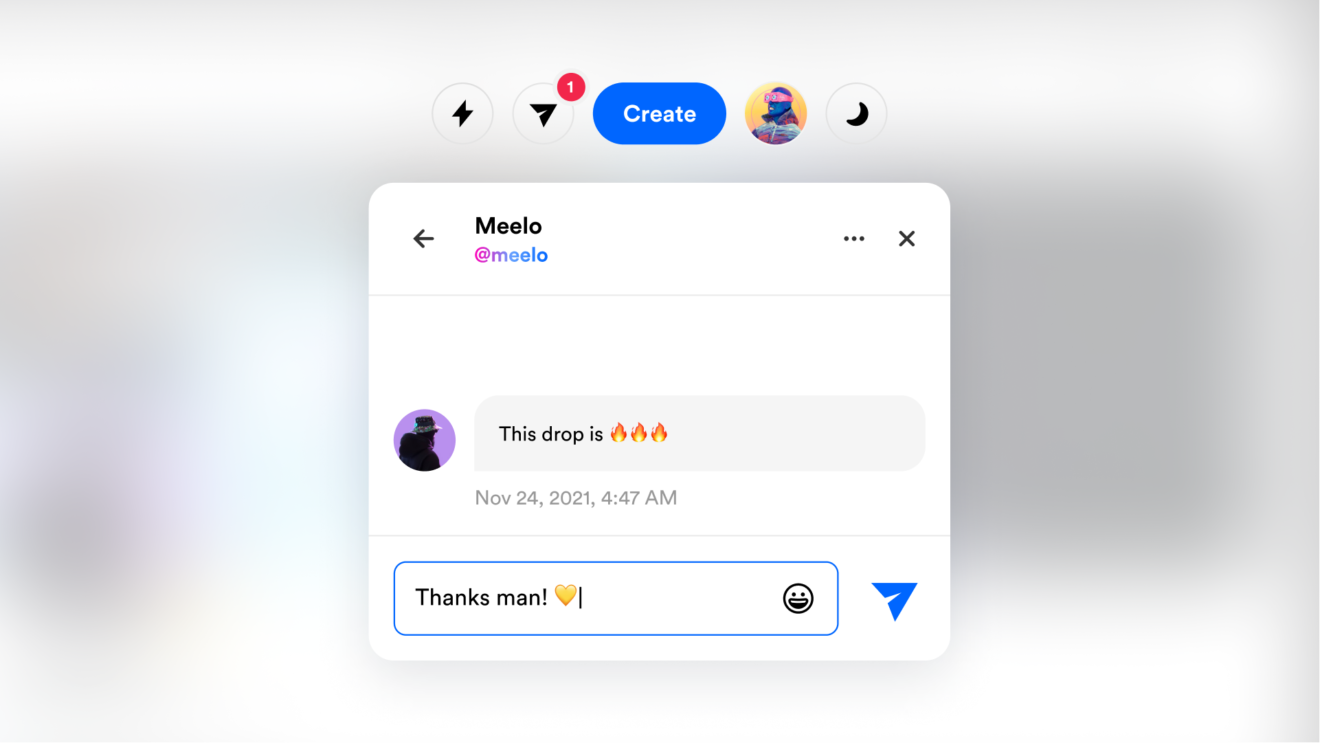View the @meelo profile link

(x=511, y=255)
